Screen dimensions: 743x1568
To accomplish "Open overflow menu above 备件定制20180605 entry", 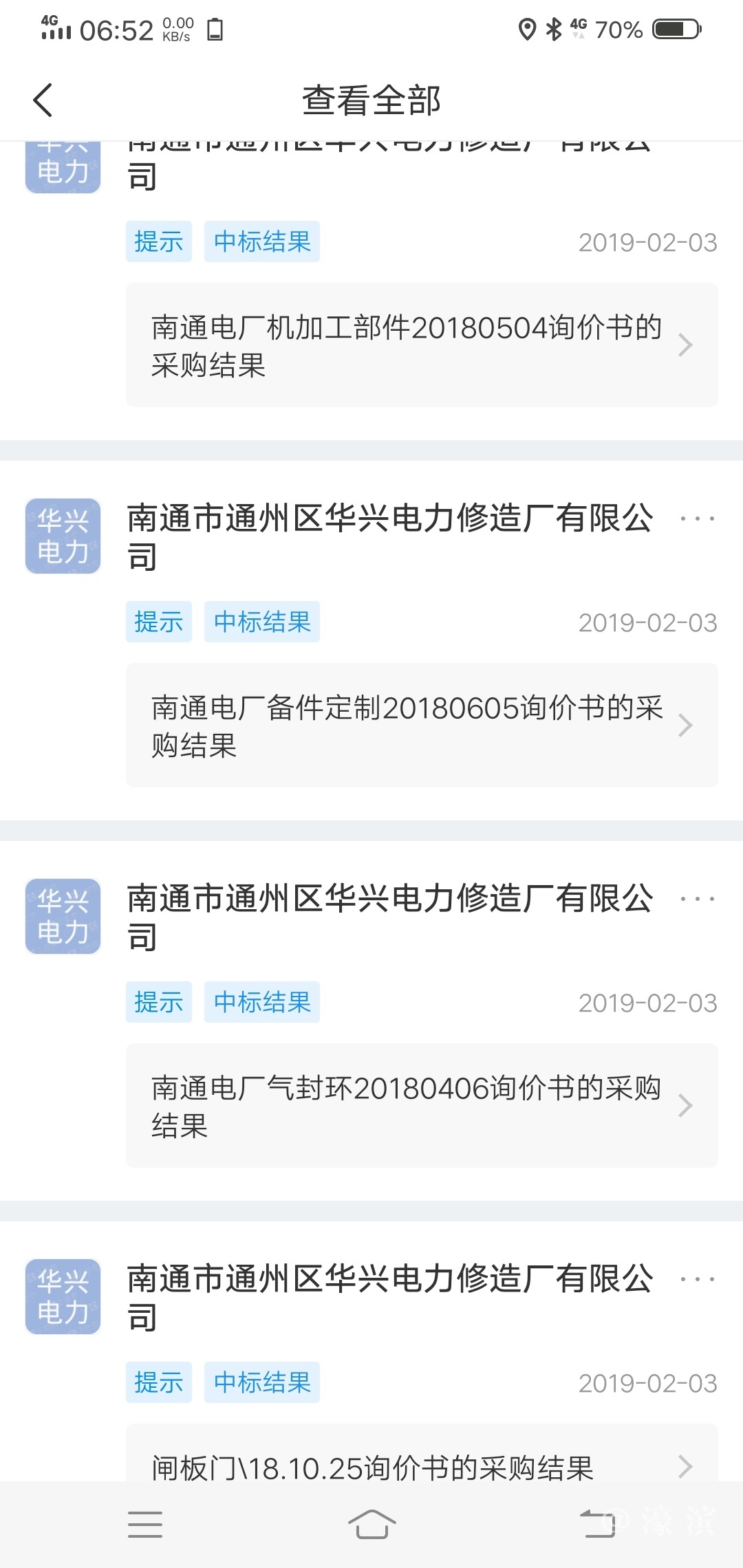I will [x=697, y=519].
